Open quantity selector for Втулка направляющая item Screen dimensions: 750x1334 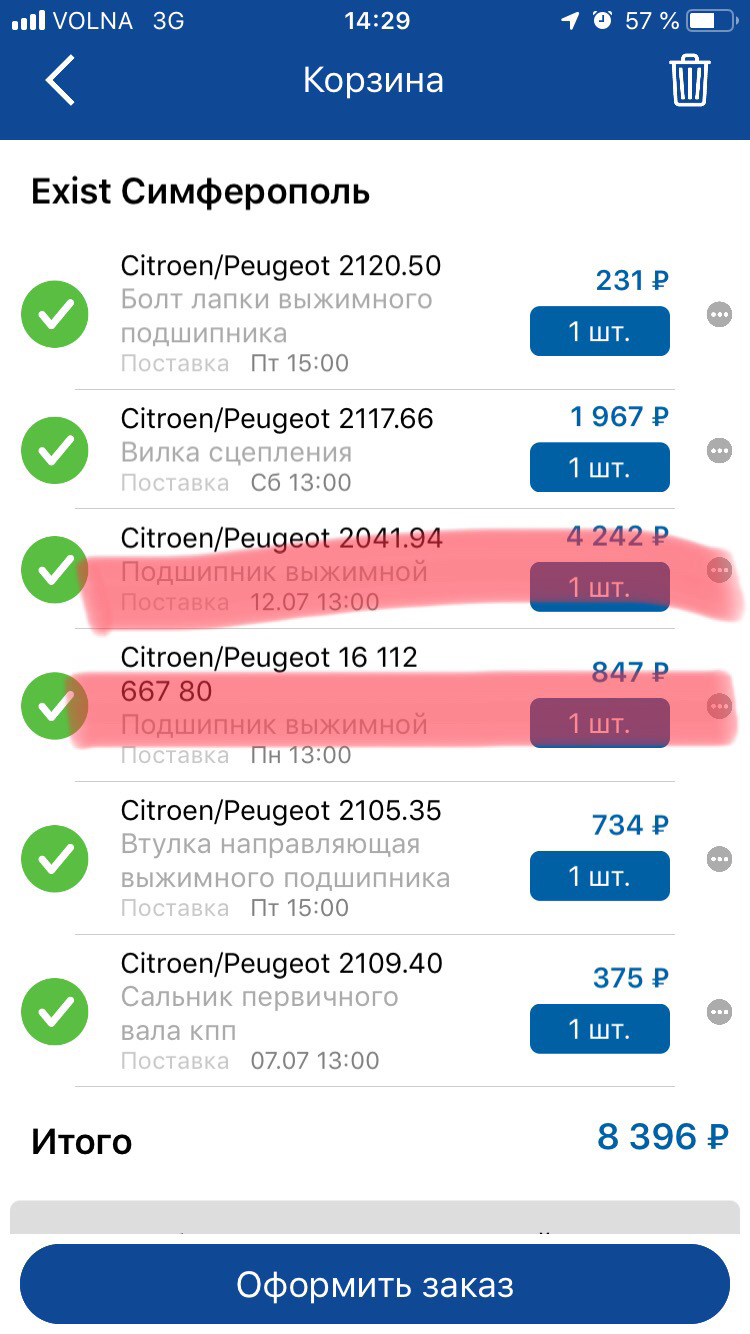(x=598, y=875)
